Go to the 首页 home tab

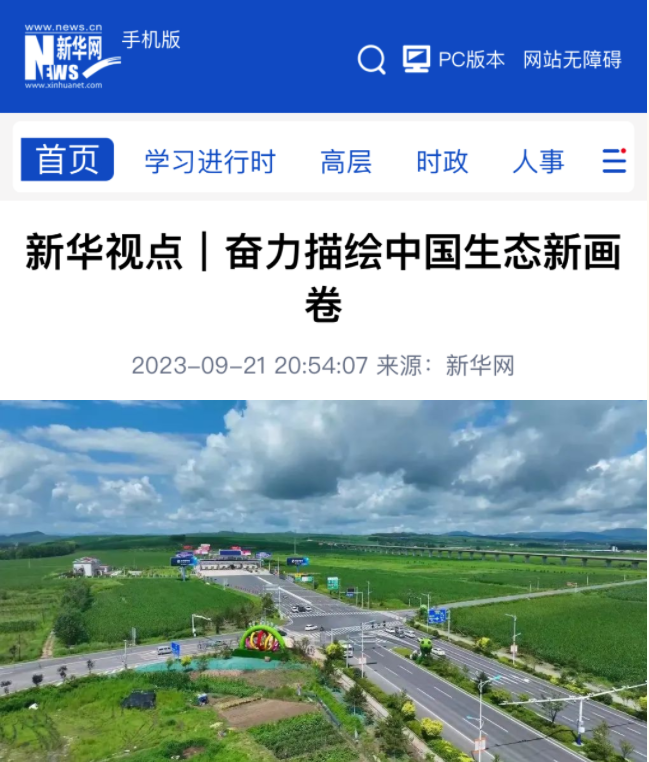68,160
